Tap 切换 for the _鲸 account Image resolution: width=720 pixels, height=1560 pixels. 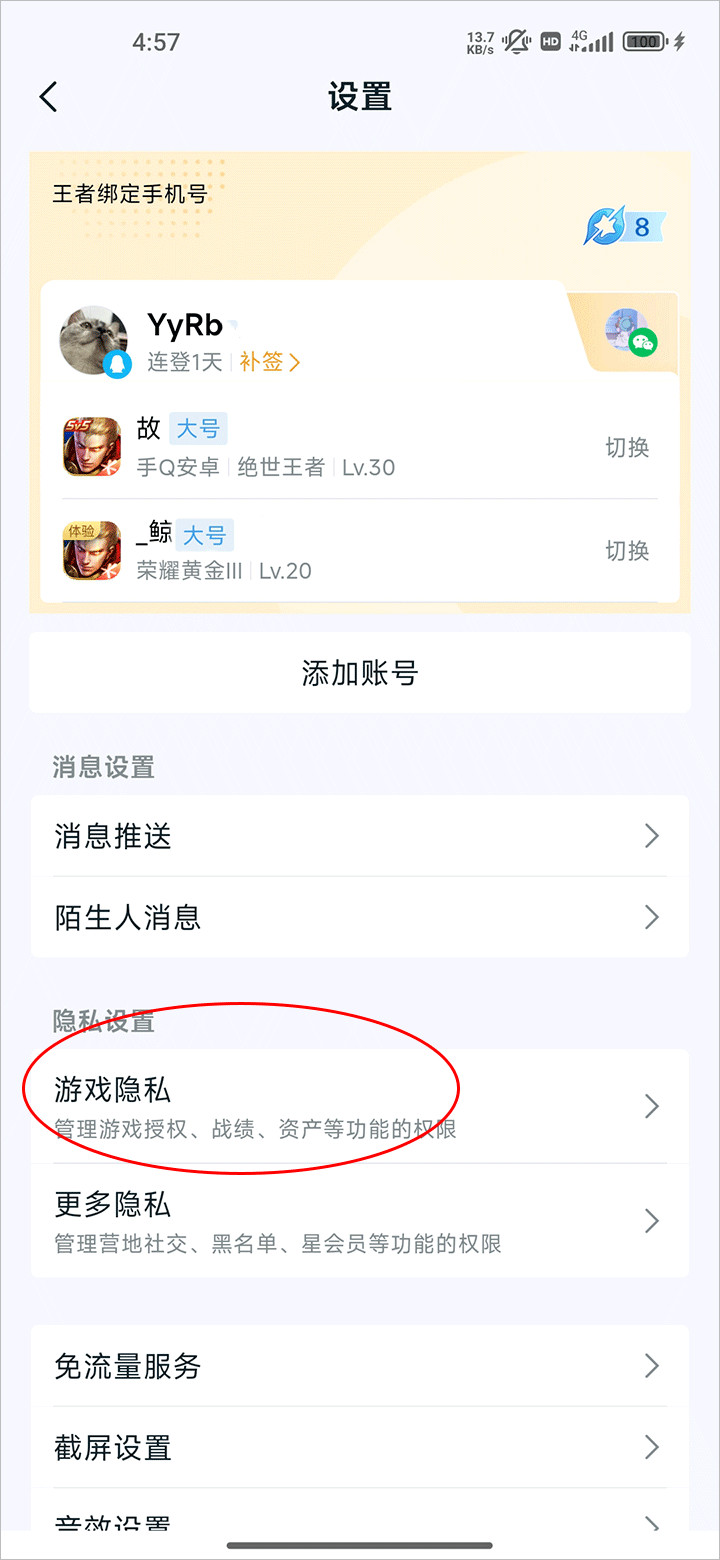[x=627, y=550]
